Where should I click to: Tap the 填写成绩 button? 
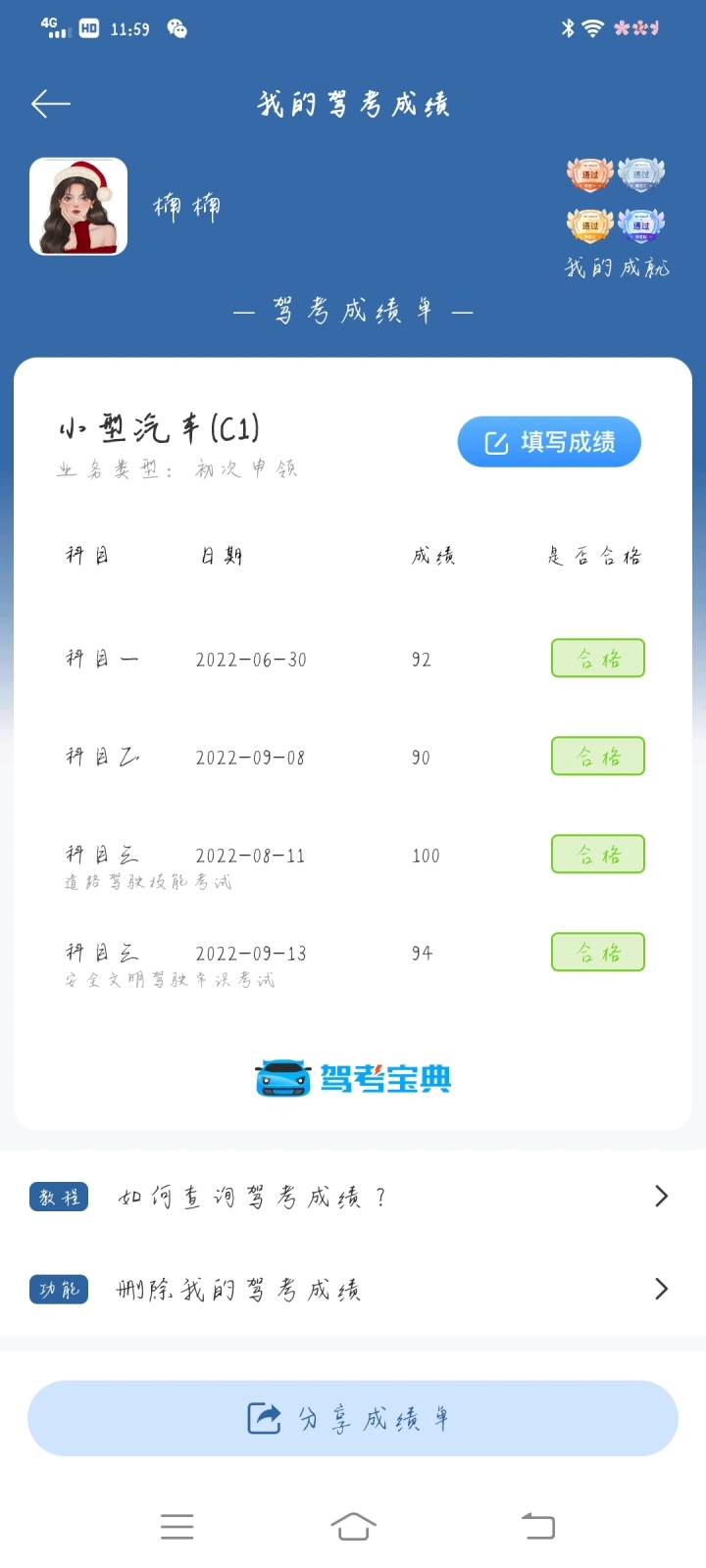(x=549, y=442)
